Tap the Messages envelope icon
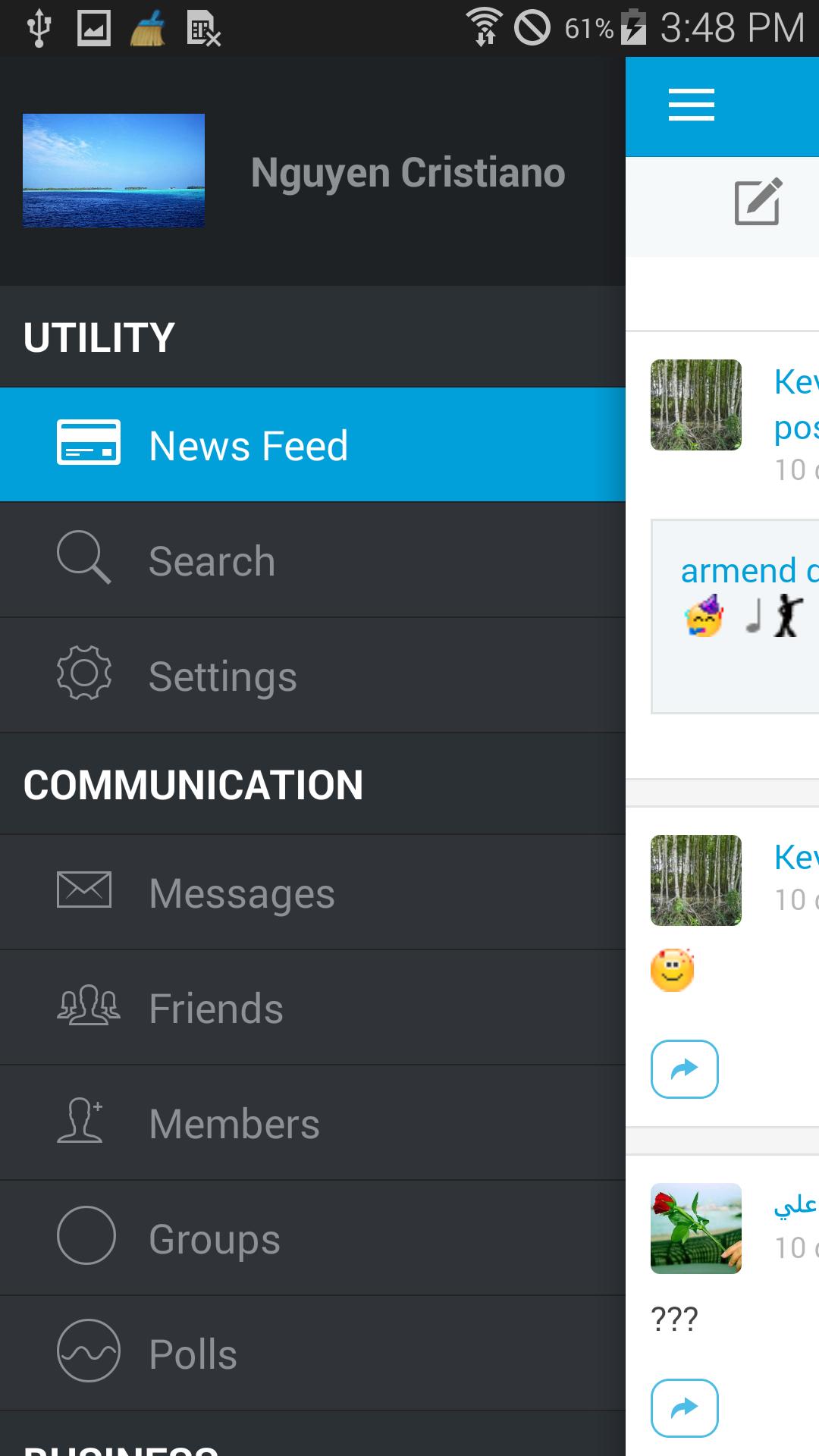This screenshot has height=1456, width=819. [85, 892]
